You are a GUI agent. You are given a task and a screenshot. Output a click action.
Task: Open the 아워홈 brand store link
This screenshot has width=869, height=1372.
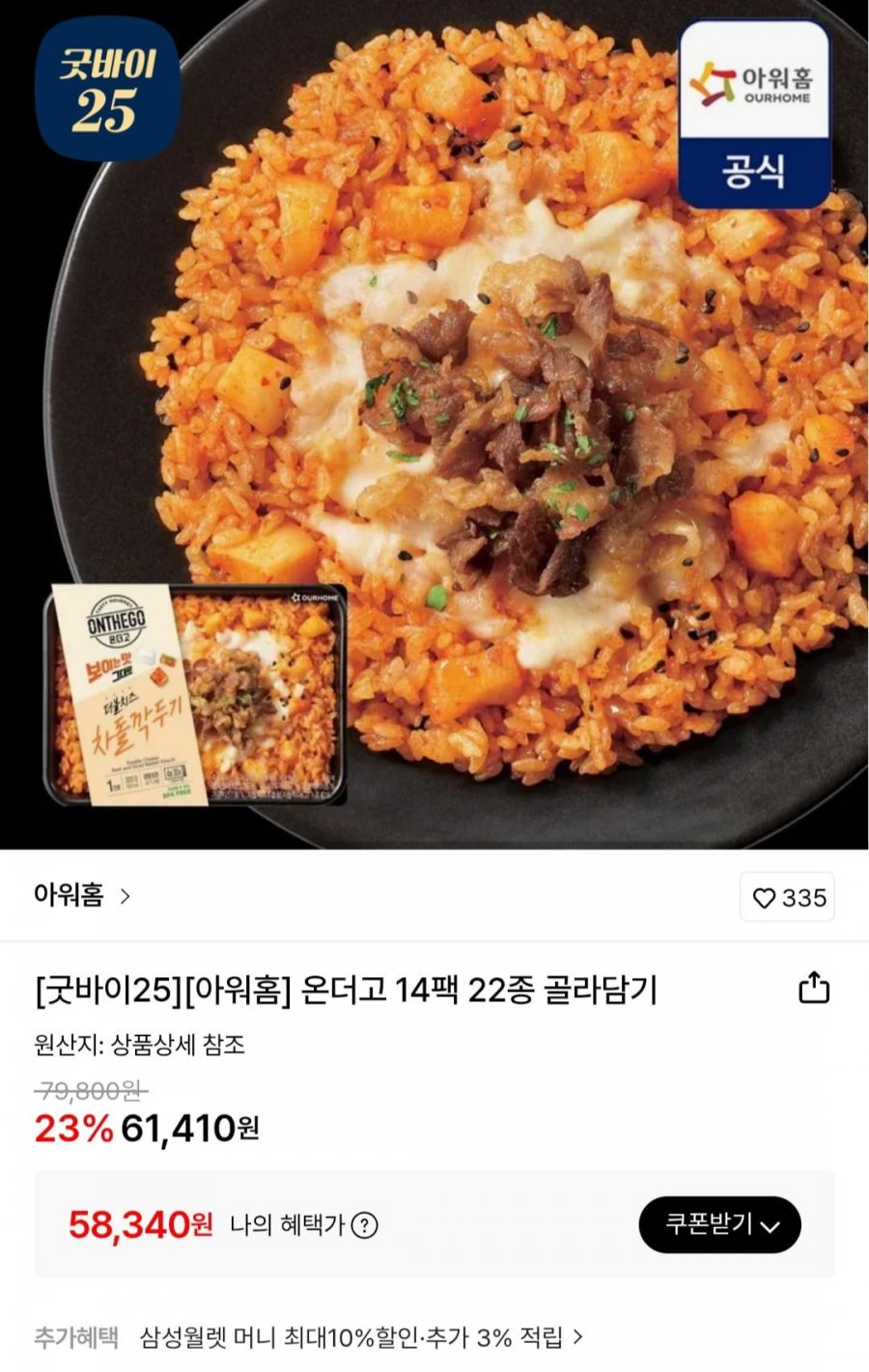tap(82, 896)
